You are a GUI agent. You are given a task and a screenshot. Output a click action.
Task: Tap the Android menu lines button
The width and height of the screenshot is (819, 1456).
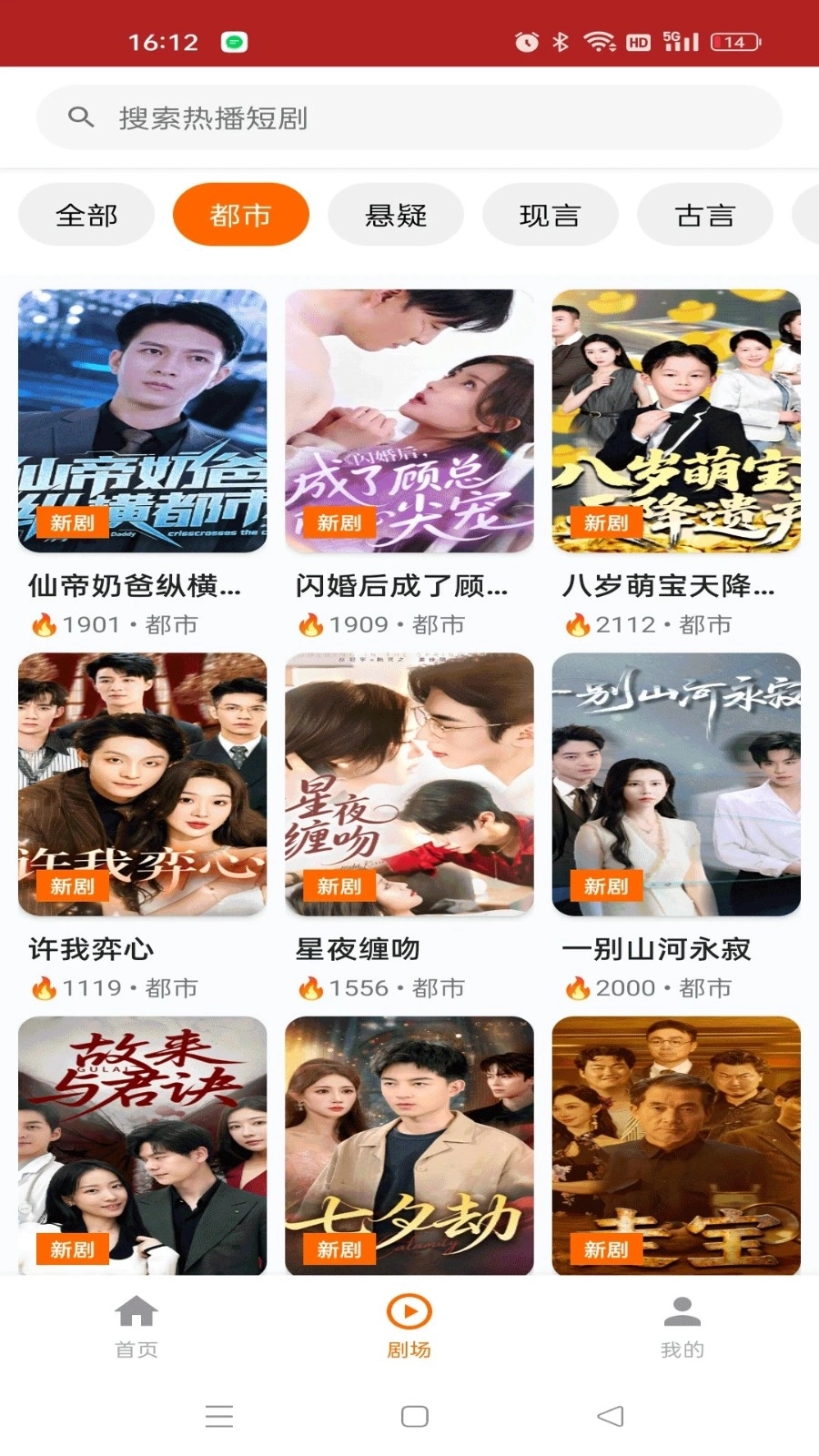pyautogui.click(x=218, y=1416)
